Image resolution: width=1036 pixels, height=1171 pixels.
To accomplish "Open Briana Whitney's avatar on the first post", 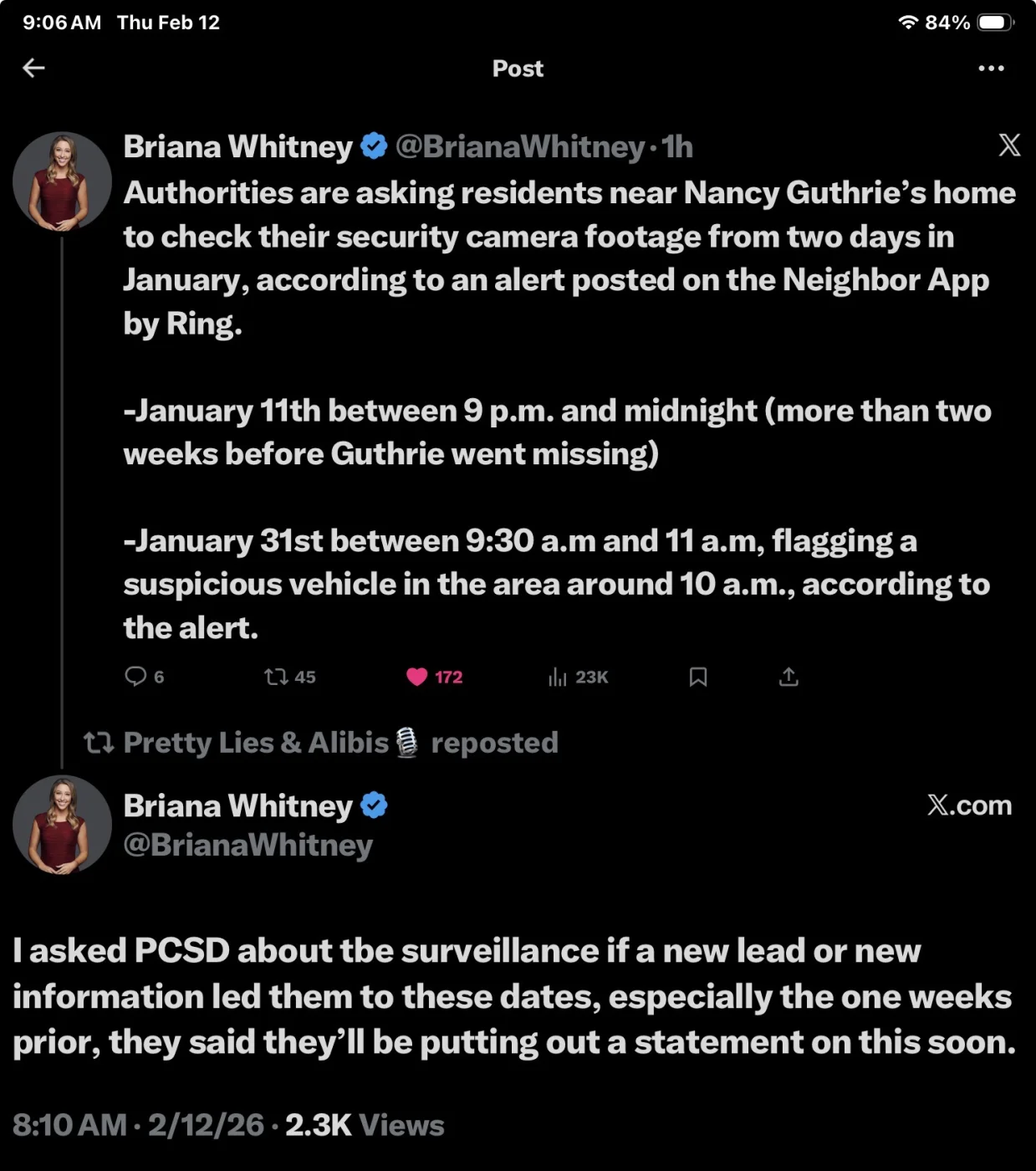I will click(62, 182).
